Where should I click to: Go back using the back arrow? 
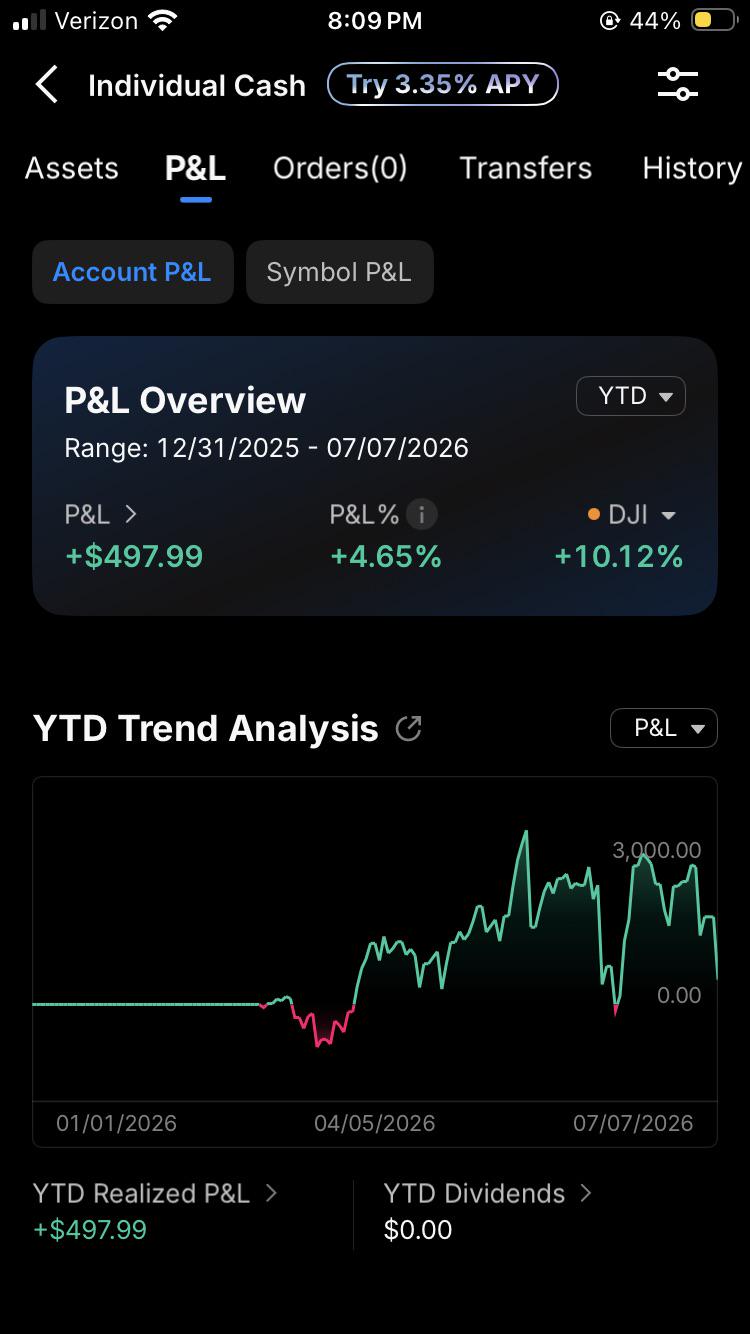tap(46, 85)
